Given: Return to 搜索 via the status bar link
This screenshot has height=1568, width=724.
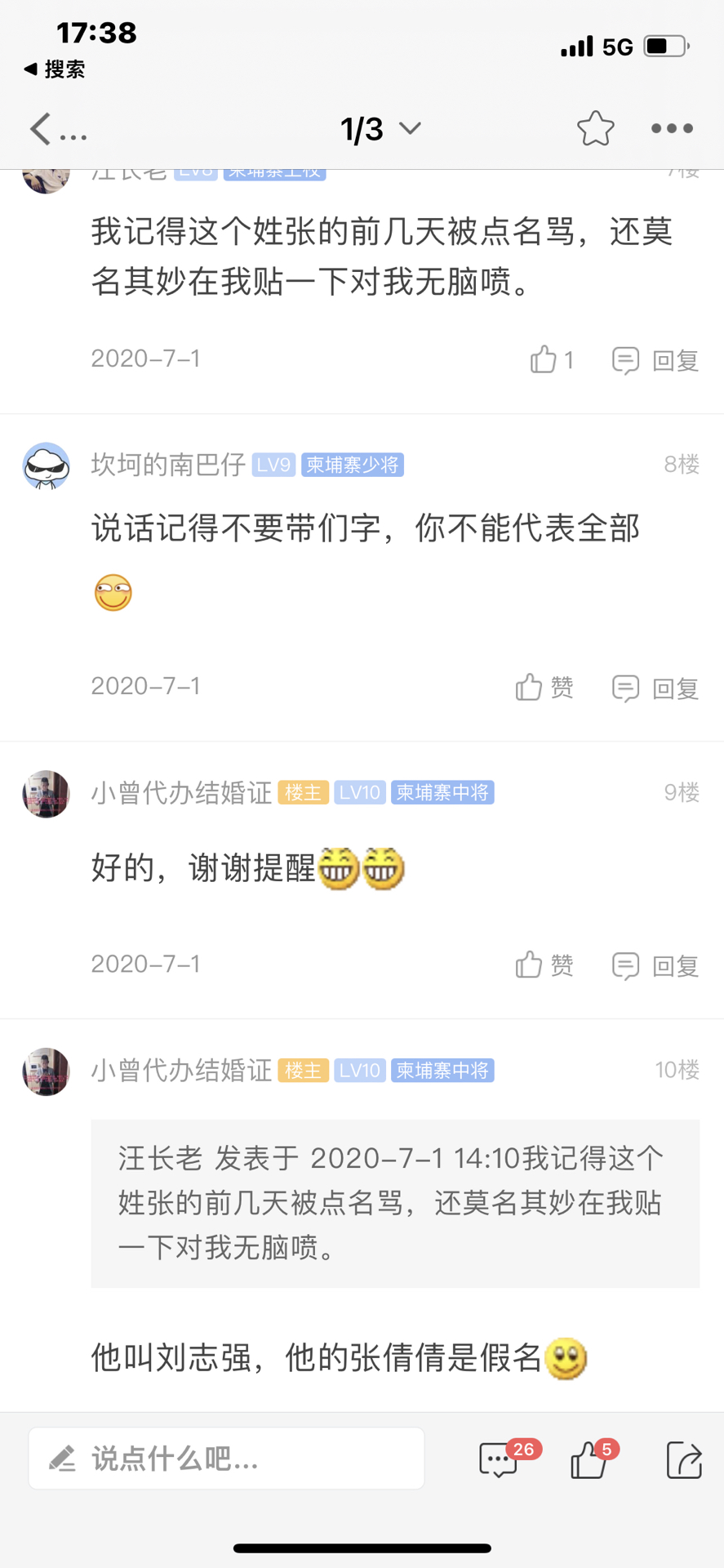Looking at the screenshot, I should [x=55, y=69].
